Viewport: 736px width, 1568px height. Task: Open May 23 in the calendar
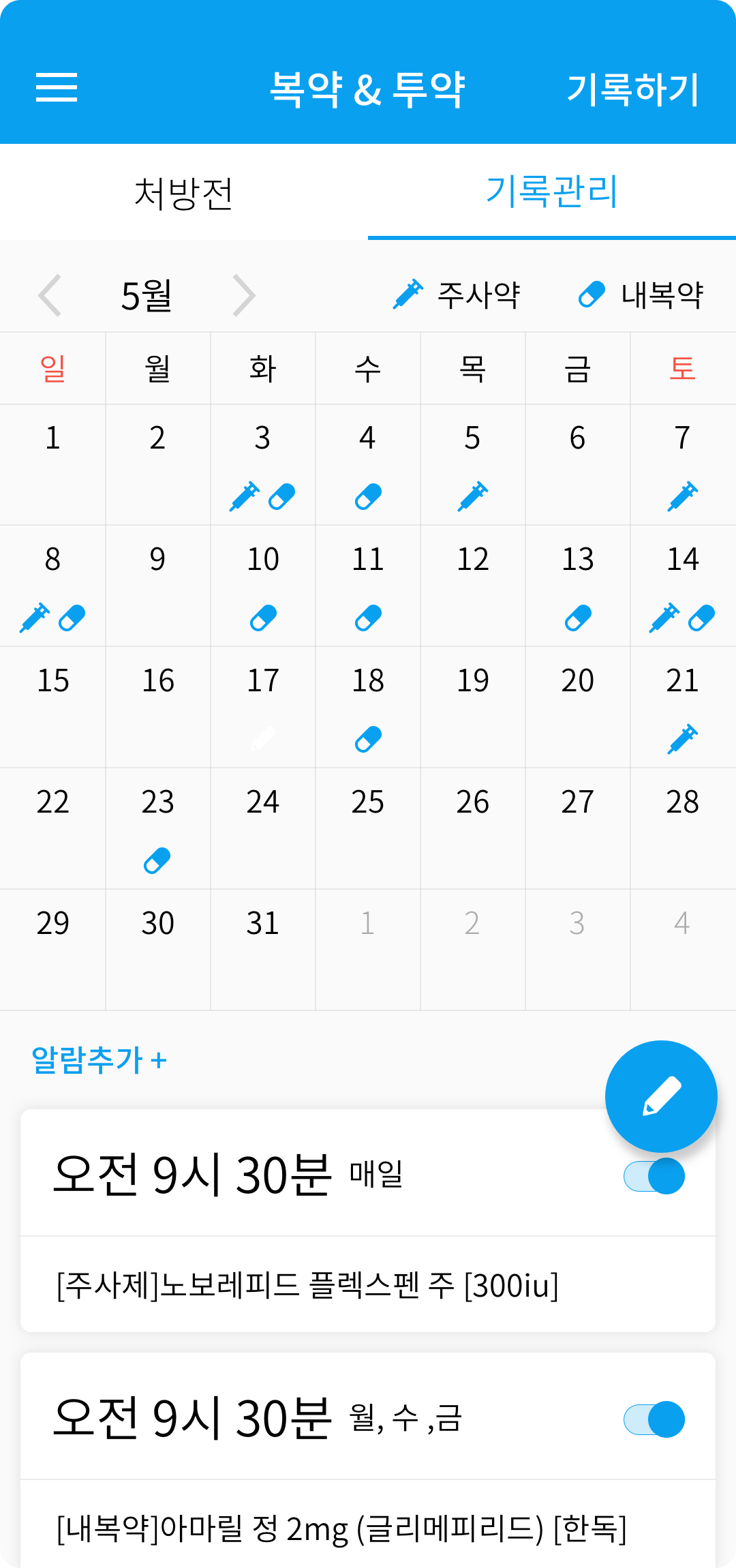coord(157,828)
